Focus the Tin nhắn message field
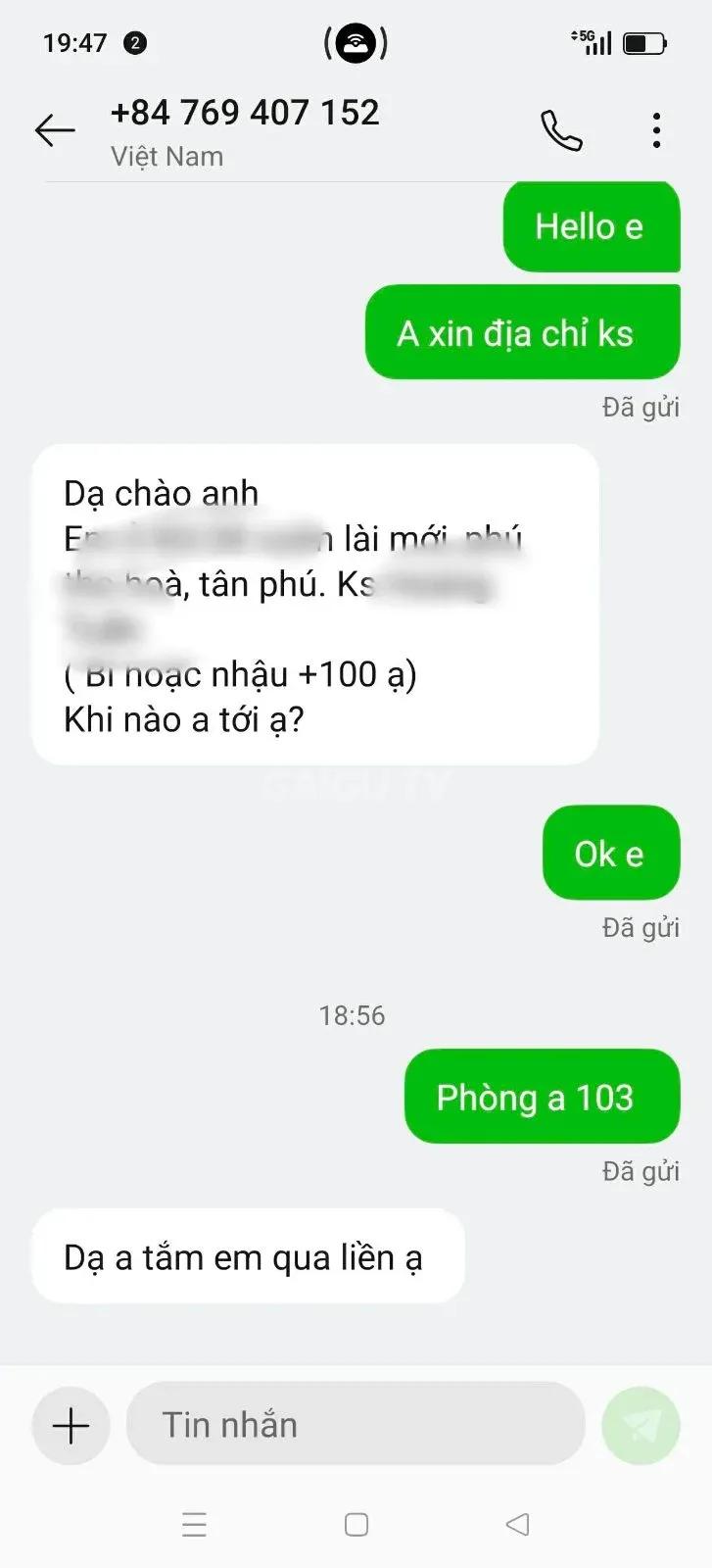 click(356, 1424)
